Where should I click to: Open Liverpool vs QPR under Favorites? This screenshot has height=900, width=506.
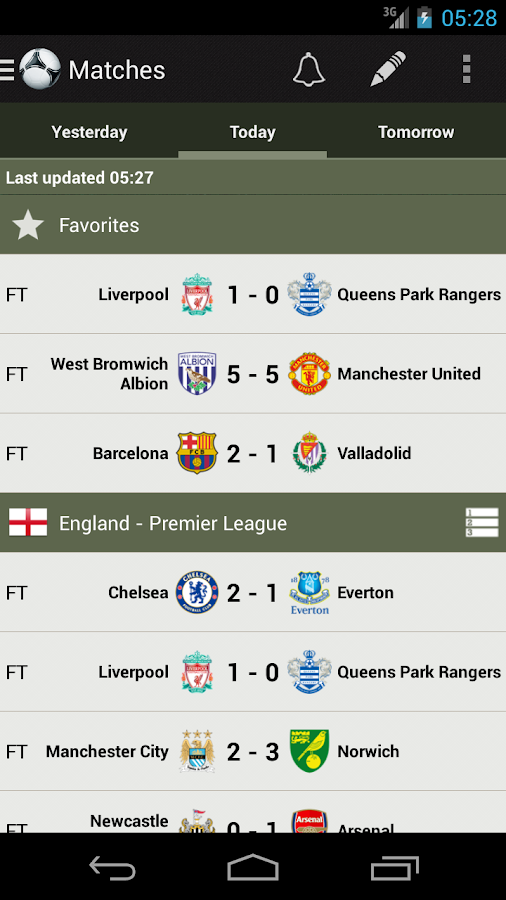253,294
